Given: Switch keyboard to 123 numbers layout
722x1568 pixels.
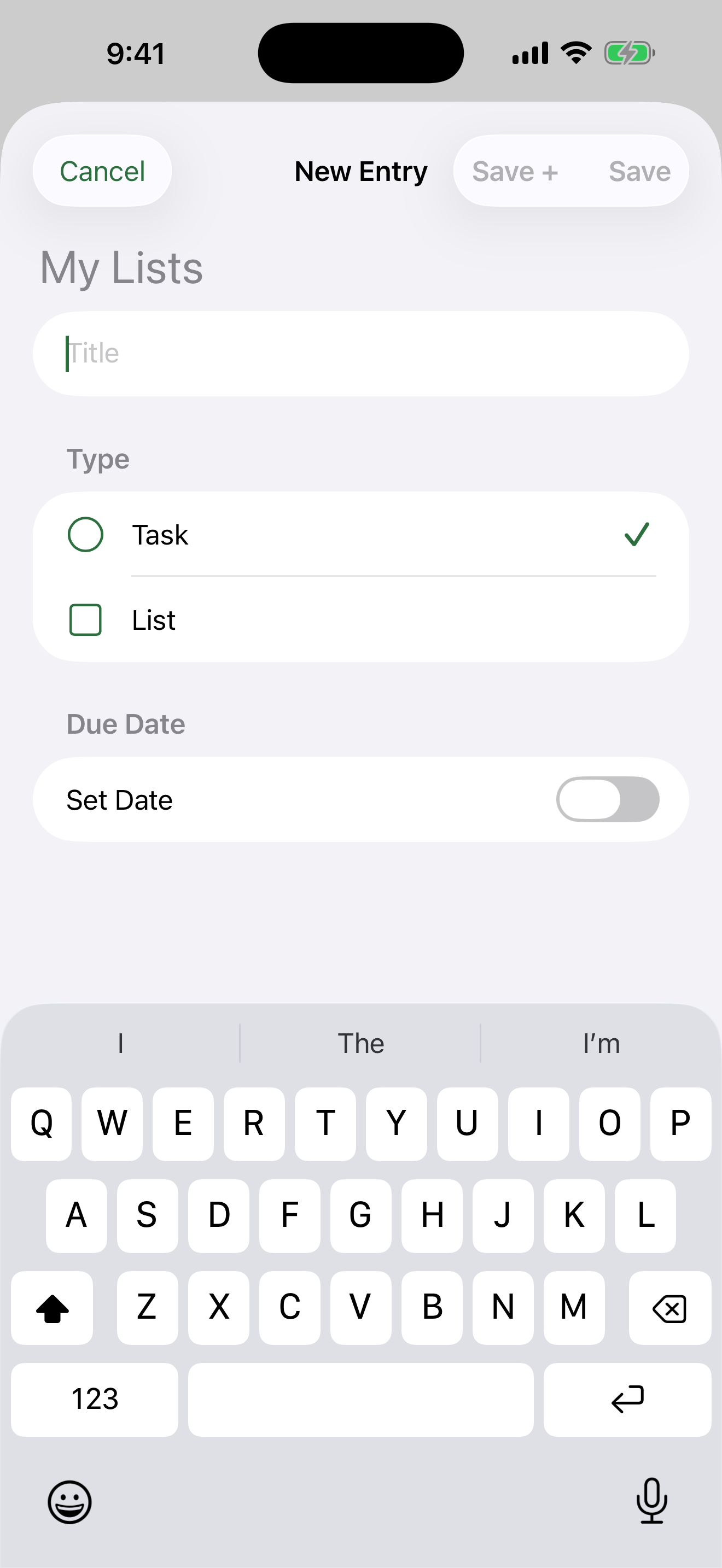Looking at the screenshot, I should click(95, 1400).
